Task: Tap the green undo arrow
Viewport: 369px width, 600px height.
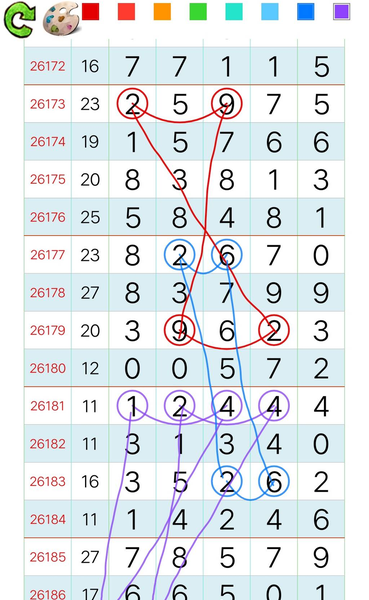Action: pyautogui.click(x=20, y=20)
